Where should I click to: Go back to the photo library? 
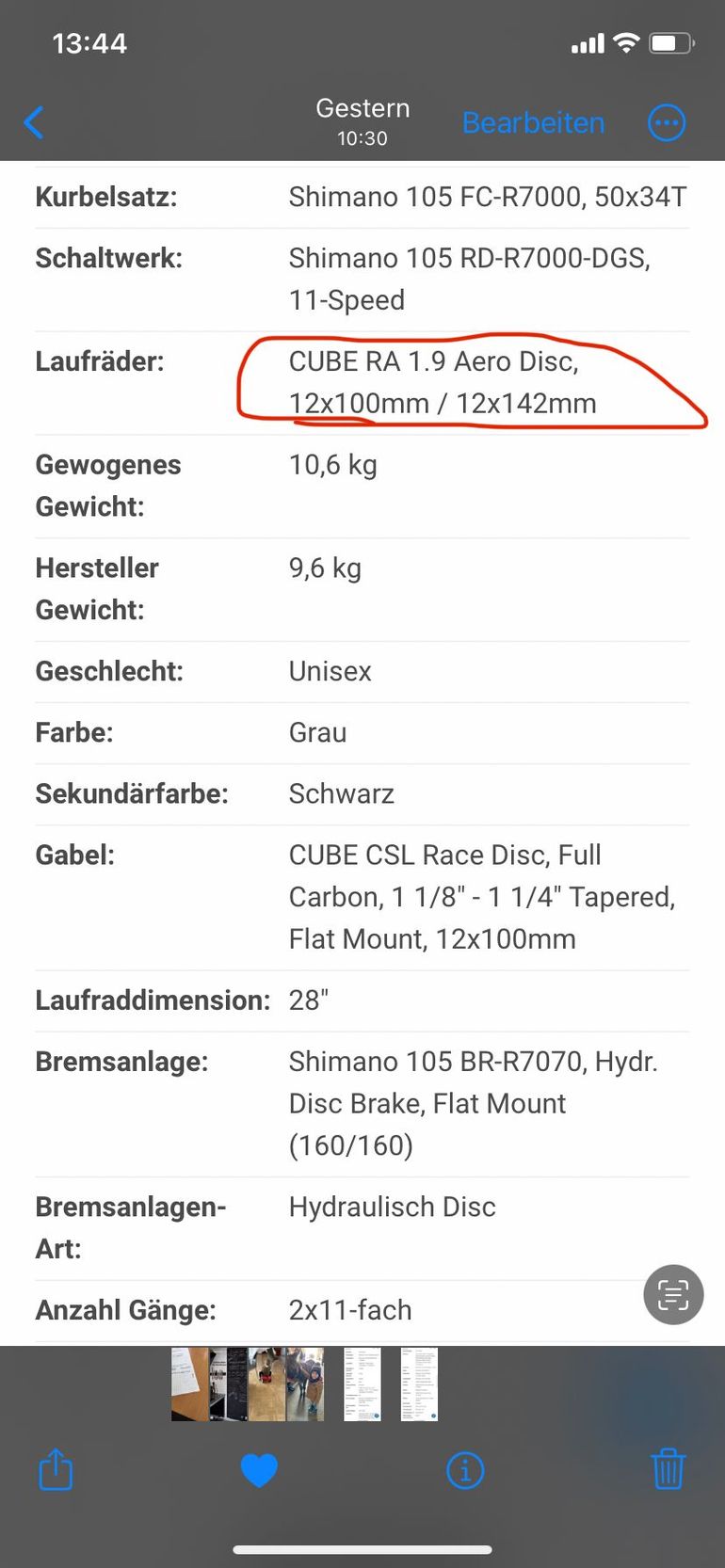(34, 122)
